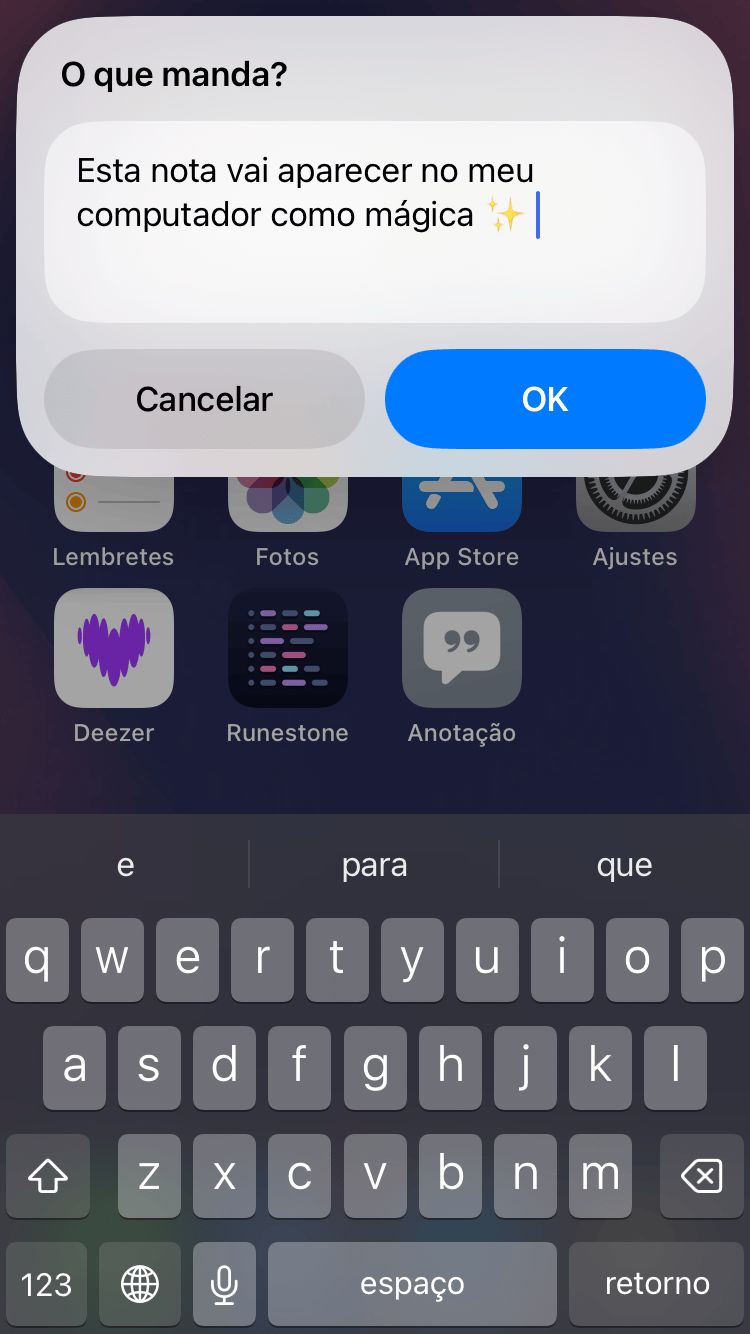This screenshot has height=1334, width=750.
Task: Switch to the 123 numeric keyboard
Action: click(x=46, y=1284)
